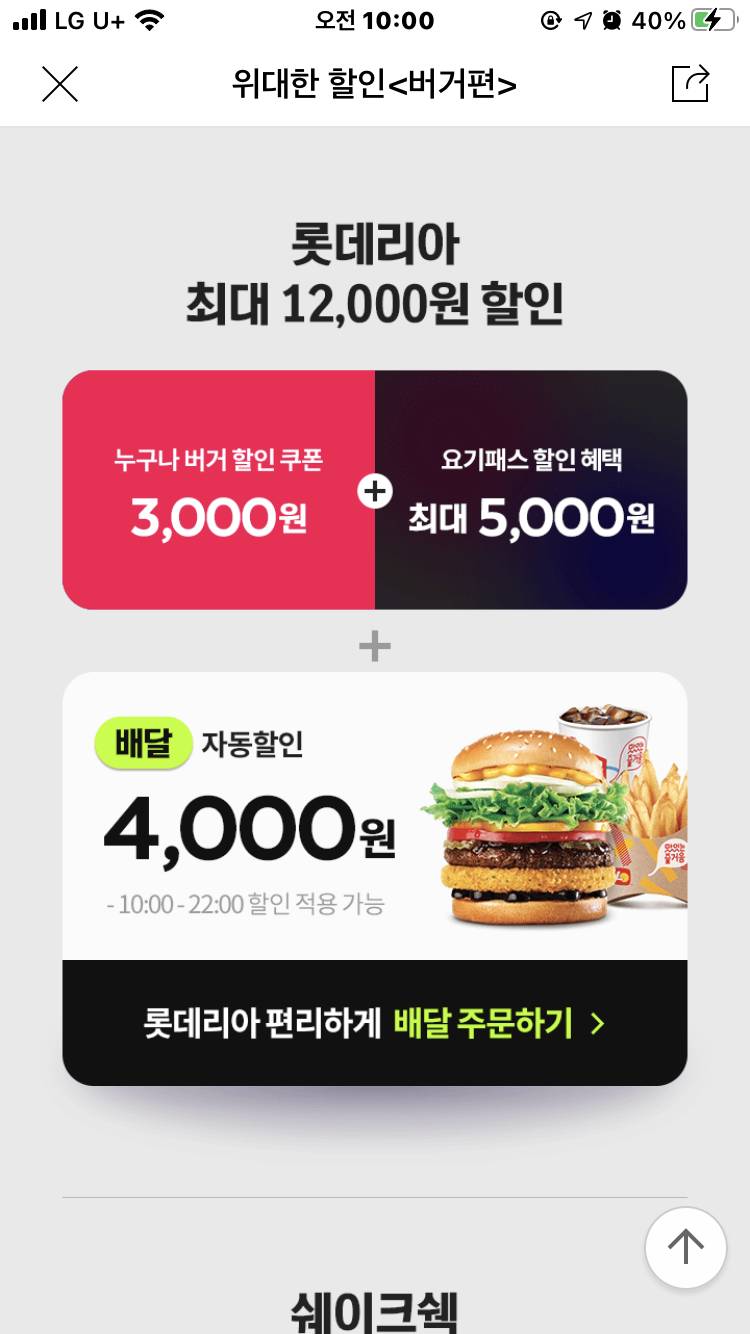Image resolution: width=750 pixels, height=1334 pixels.
Task: Tap the alarm clock icon in status bar
Action: click(612, 19)
